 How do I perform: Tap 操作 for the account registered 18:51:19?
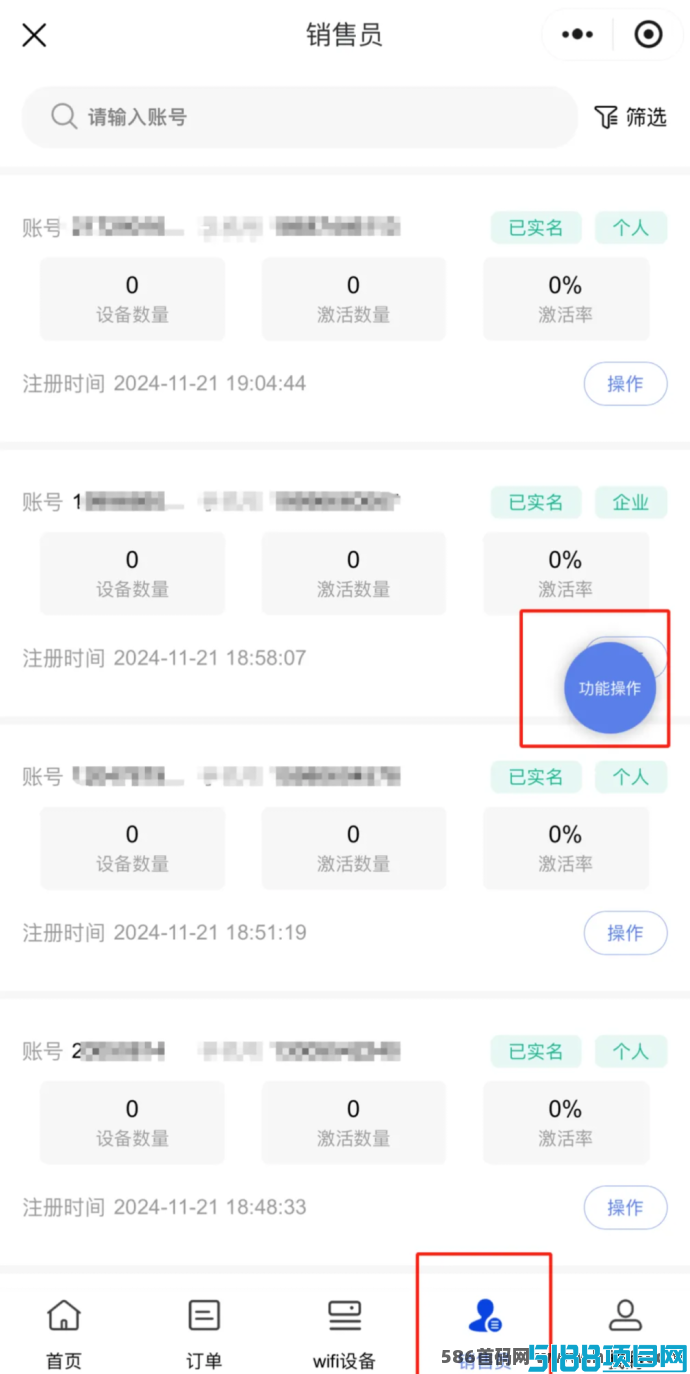pyautogui.click(x=625, y=933)
